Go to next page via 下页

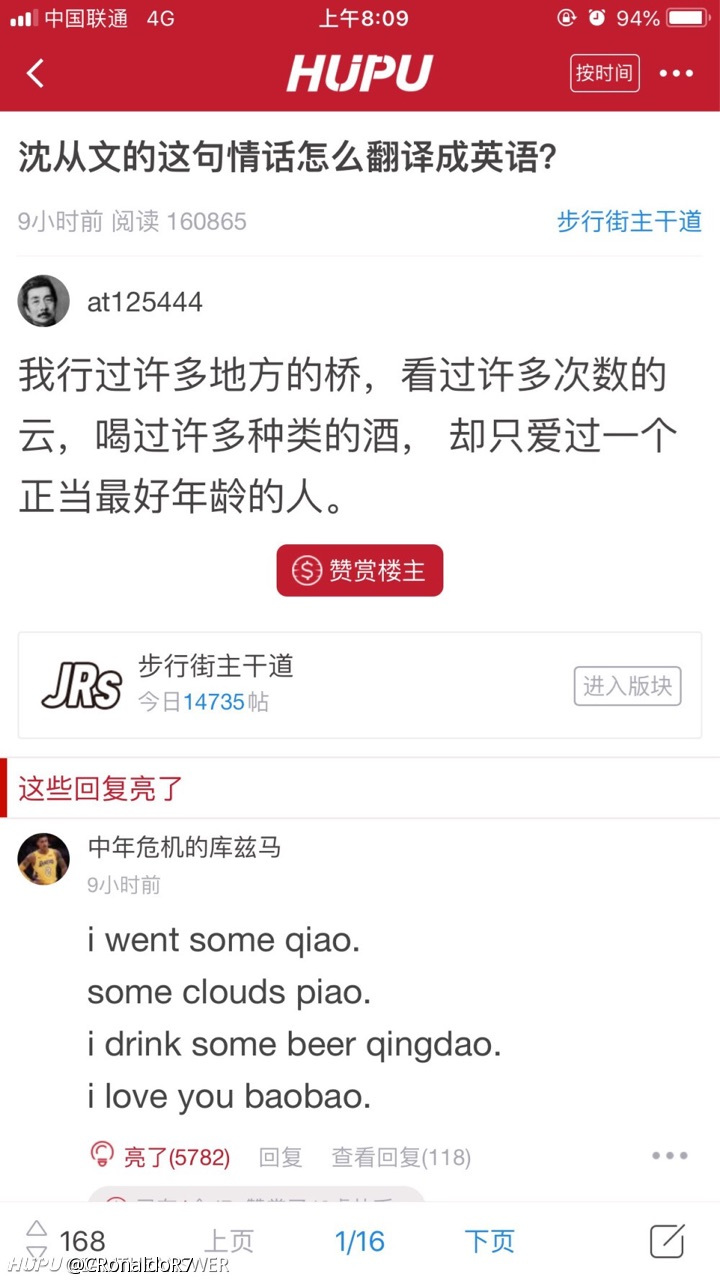(490, 1241)
